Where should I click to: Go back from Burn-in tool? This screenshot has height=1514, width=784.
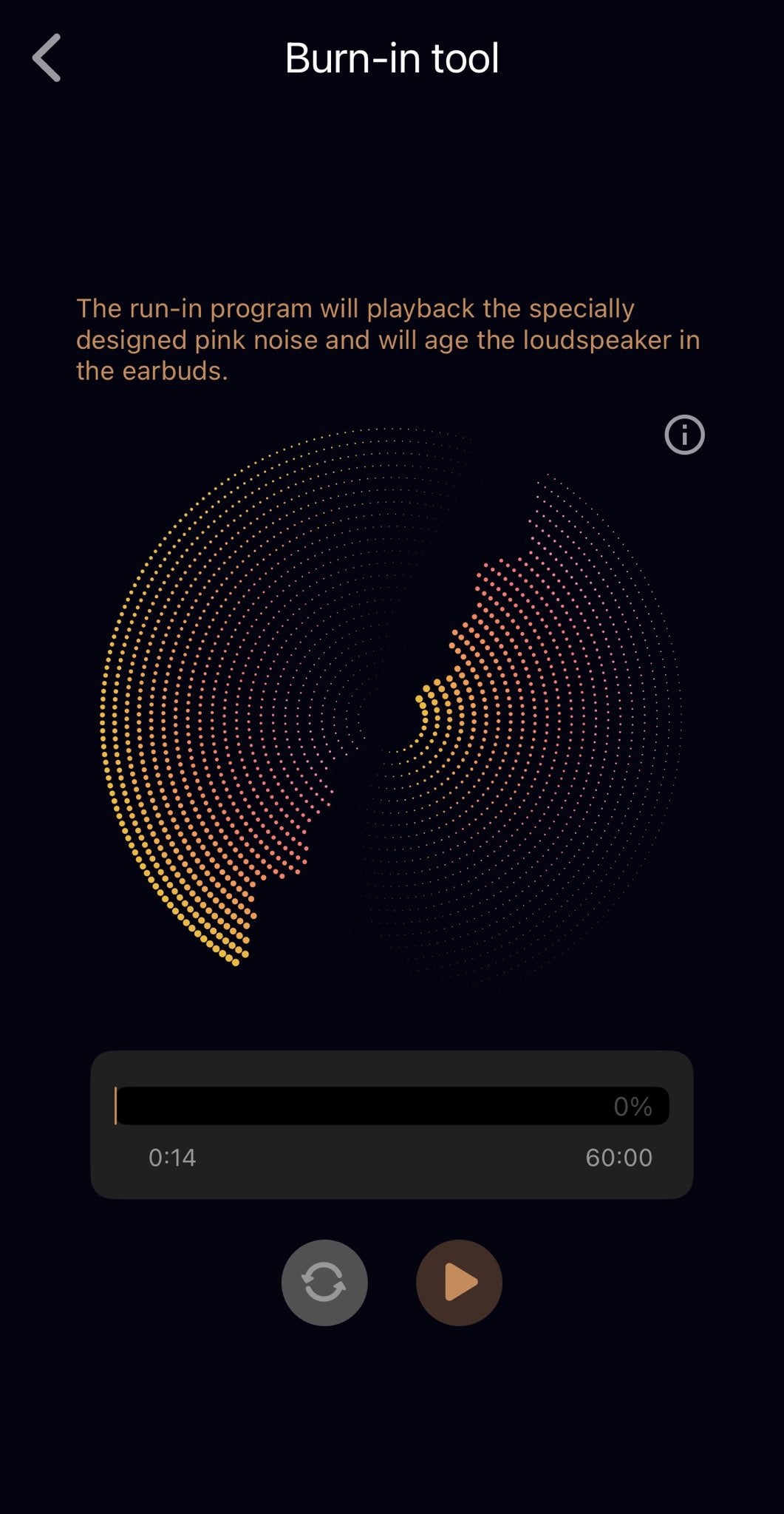pos(47,58)
